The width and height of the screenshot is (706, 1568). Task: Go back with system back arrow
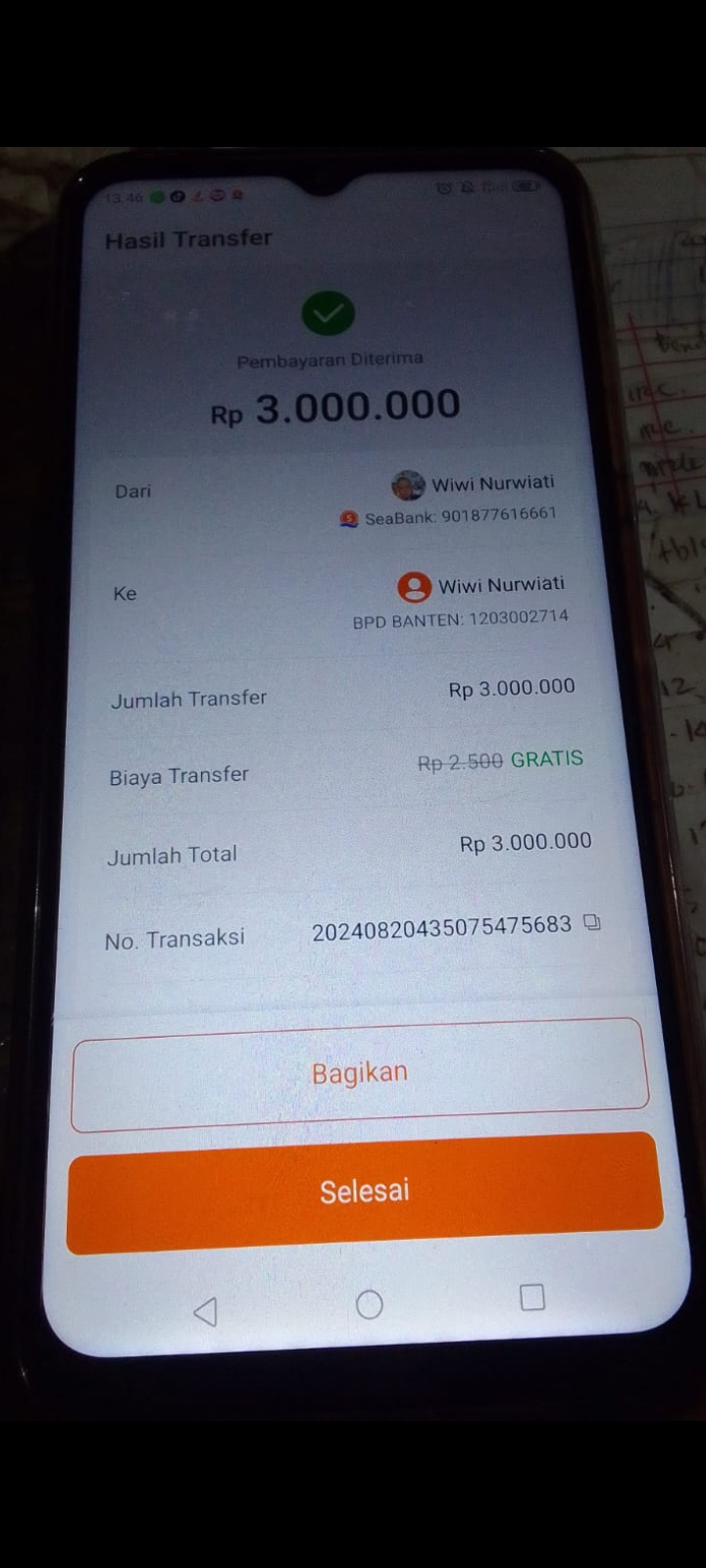(205, 1311)
